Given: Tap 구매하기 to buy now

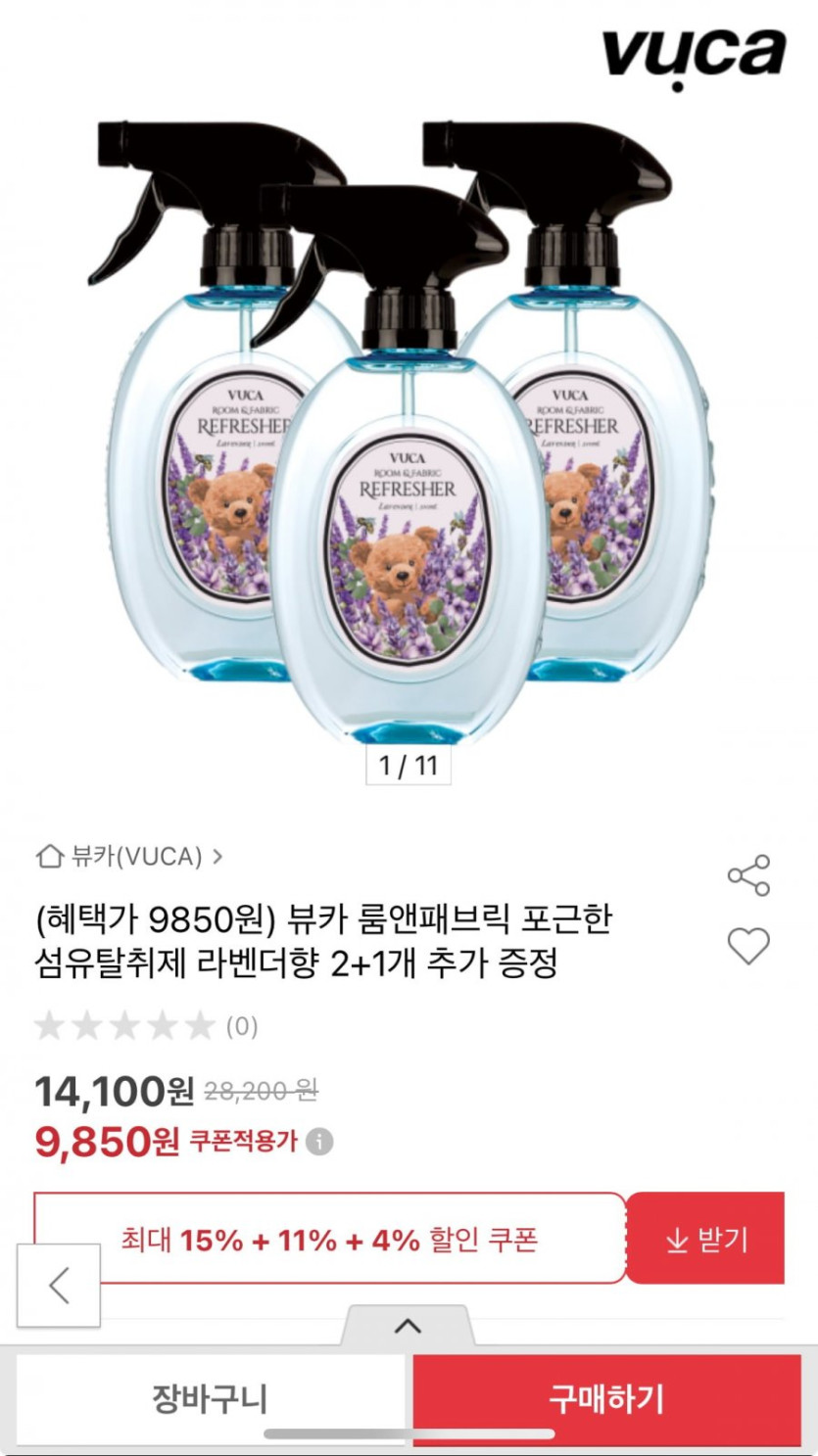Looking at the screenshot, I should (x=606, y=1397).
